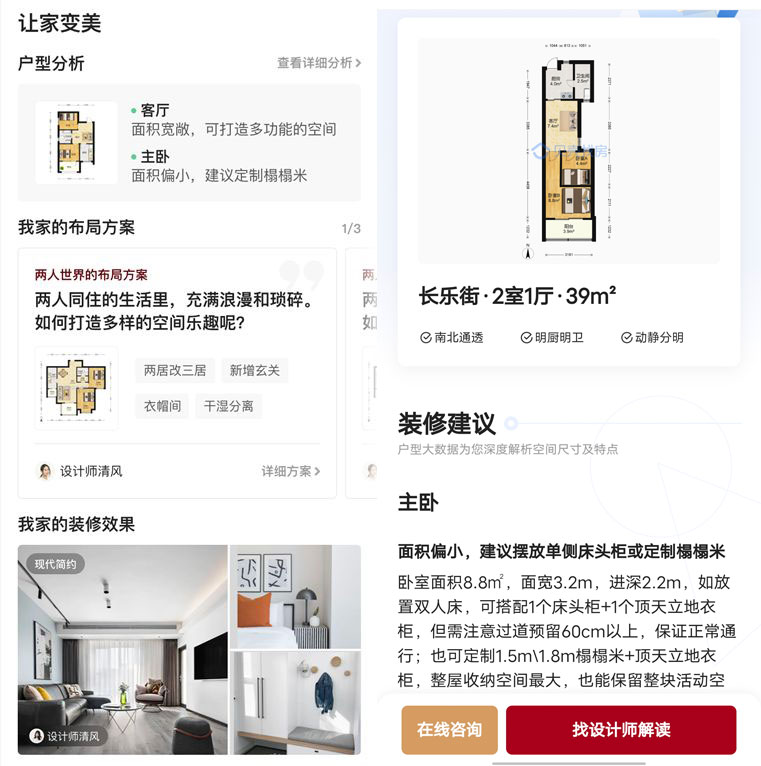
Task: View the 现代简约 living room photo
Action: click(x=122, y=650)
